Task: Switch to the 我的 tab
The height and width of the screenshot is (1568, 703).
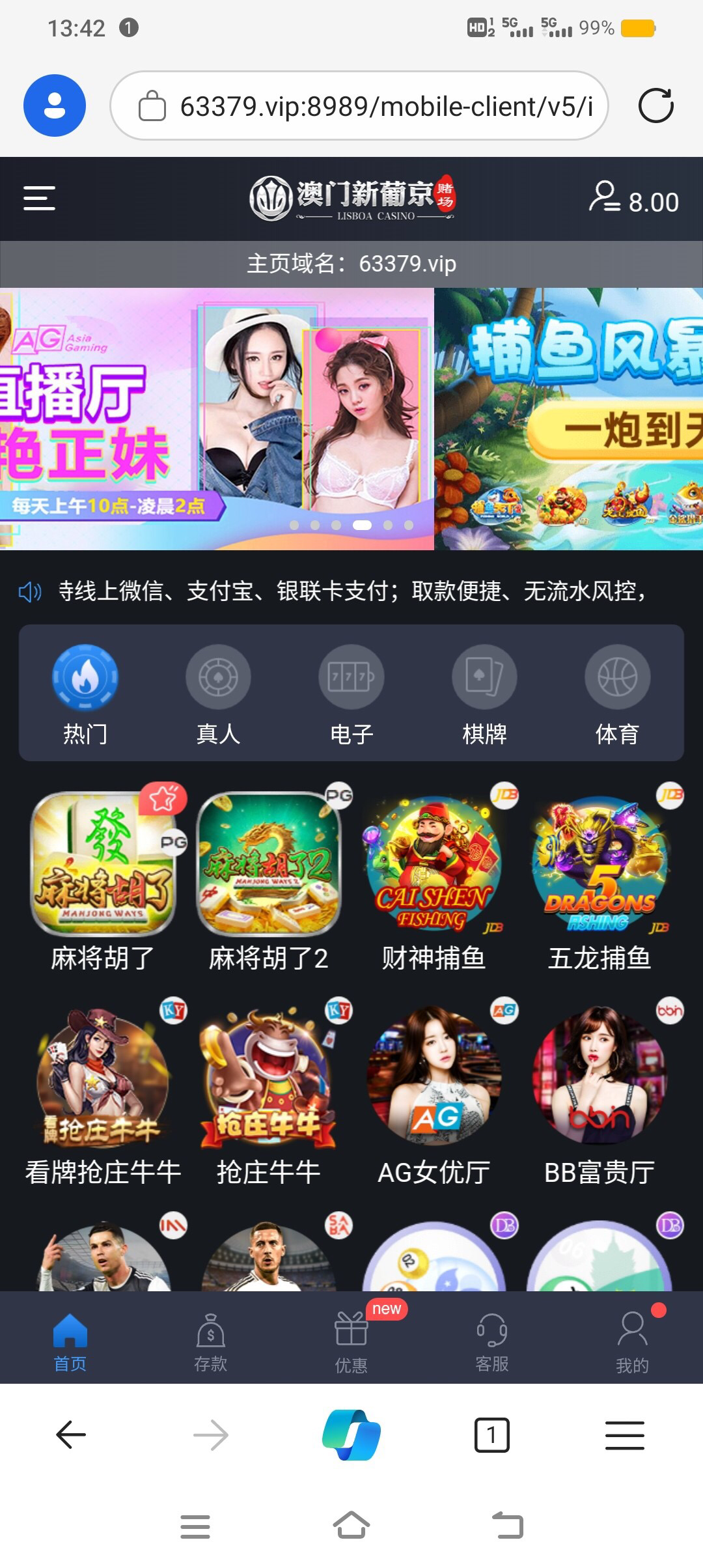Action: coord(633,1341)
